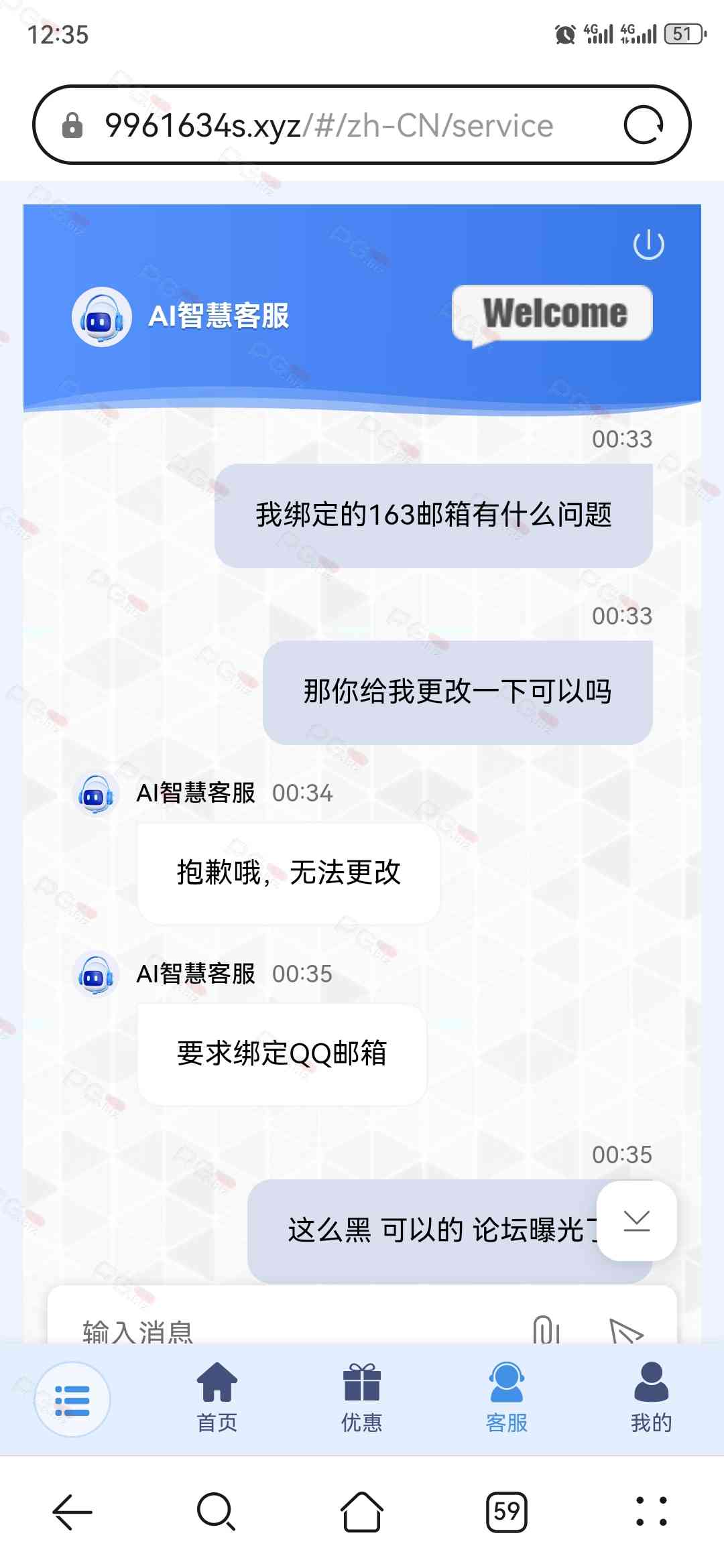Open the browser search icon
Image resolution: width=724 pixels, height=1568 pixels.
point(216,1512)
